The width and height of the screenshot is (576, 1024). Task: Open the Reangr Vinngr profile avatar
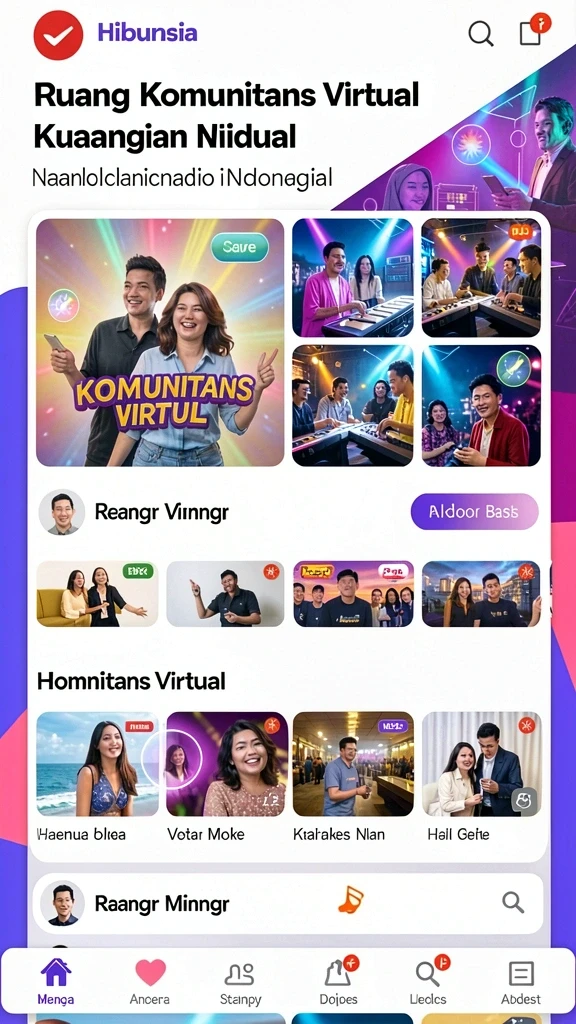[x=61, y=512]
